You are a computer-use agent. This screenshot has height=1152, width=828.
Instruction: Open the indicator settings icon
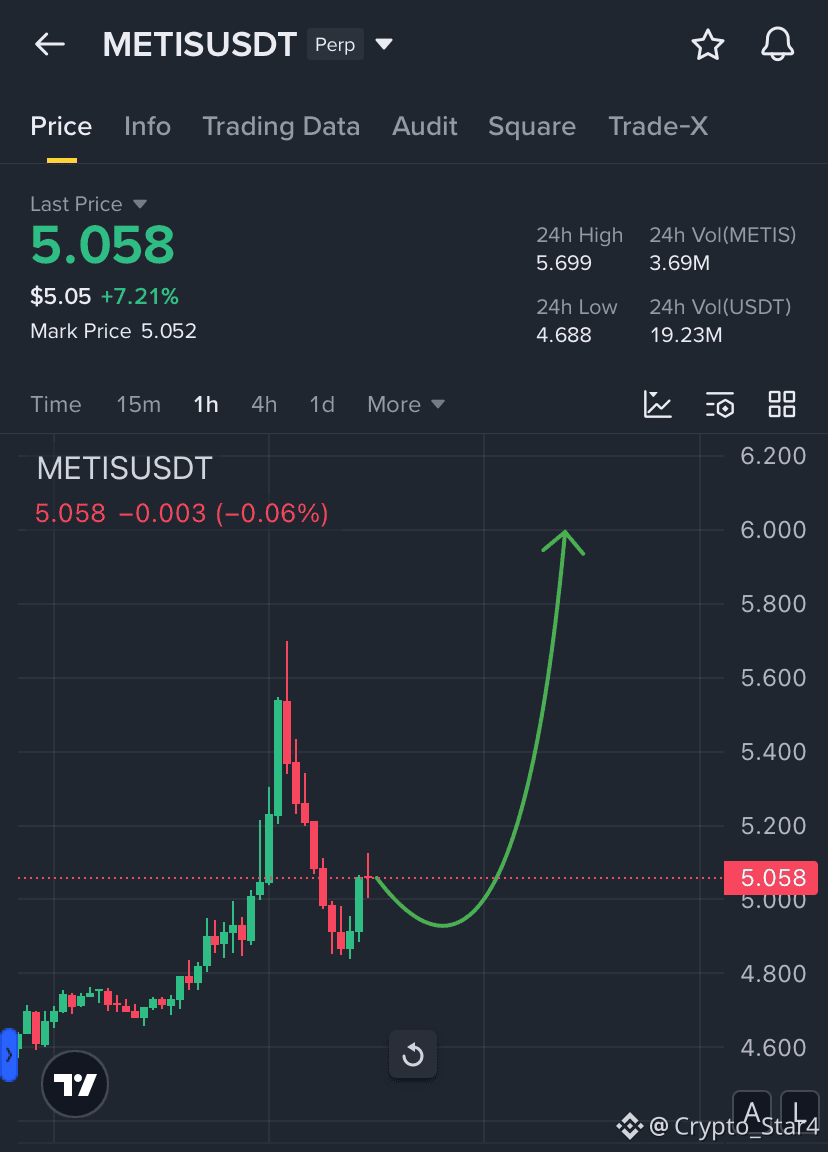pos(720,404)
